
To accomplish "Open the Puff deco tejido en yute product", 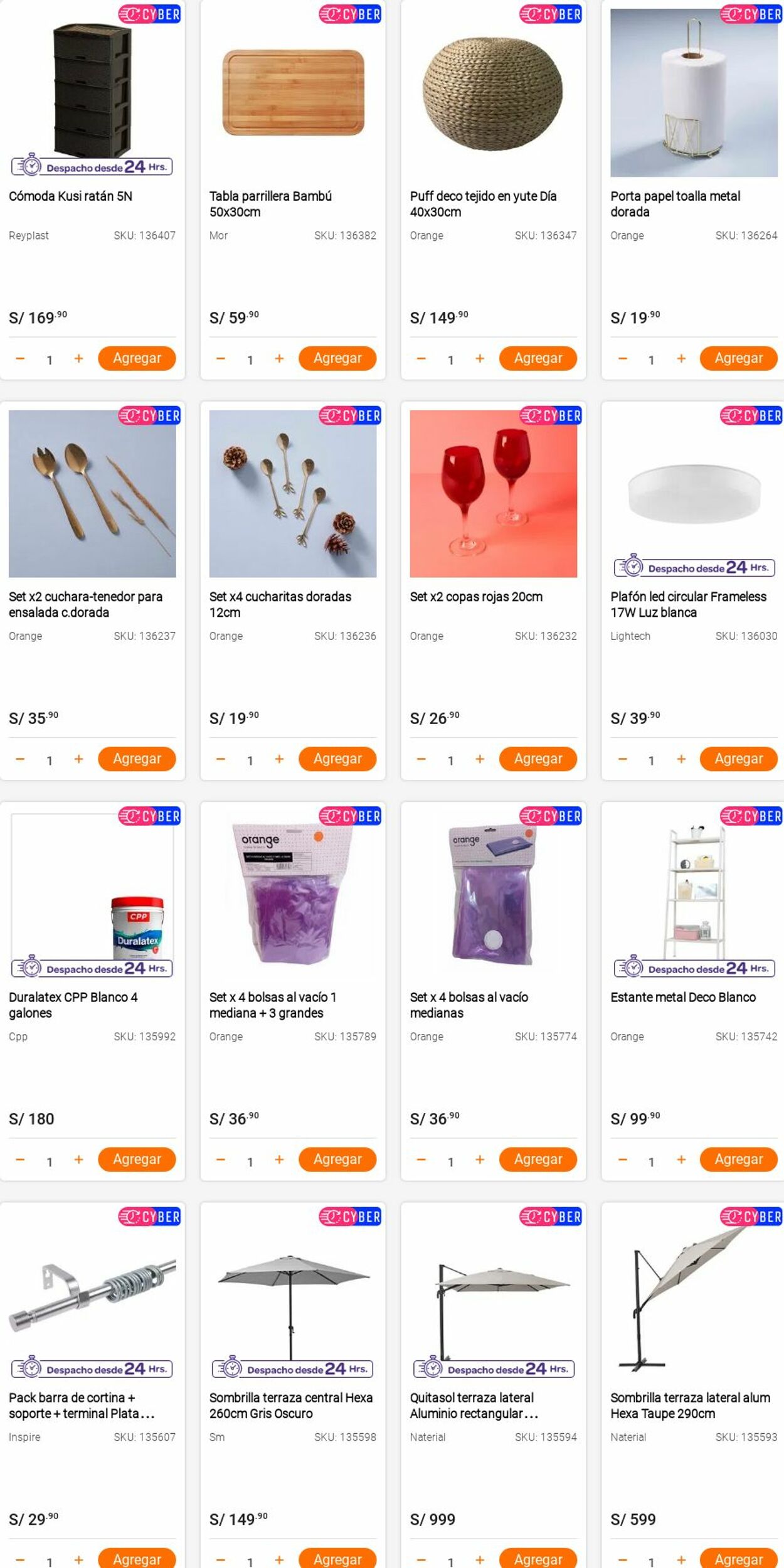I will (x=483, y=203).
